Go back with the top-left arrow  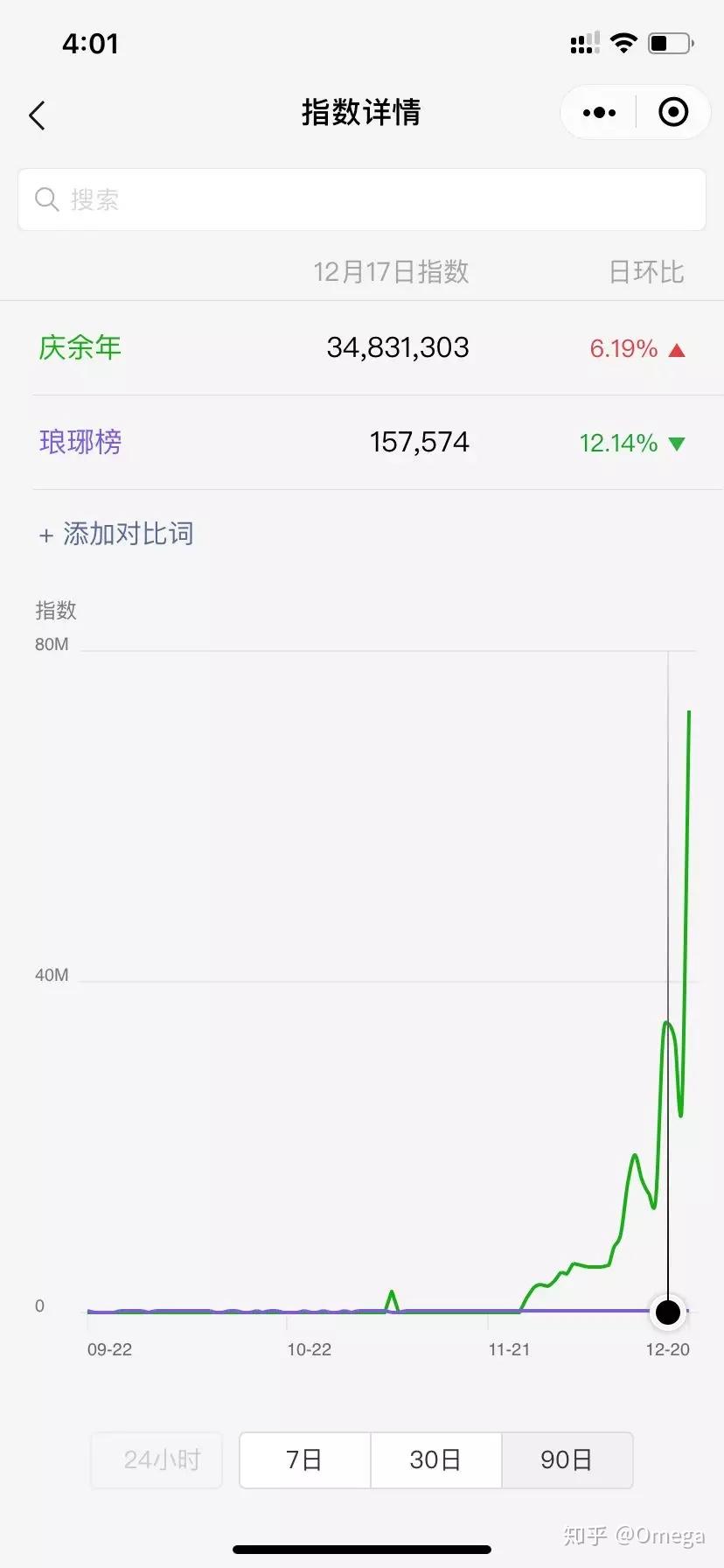[37, 115]
